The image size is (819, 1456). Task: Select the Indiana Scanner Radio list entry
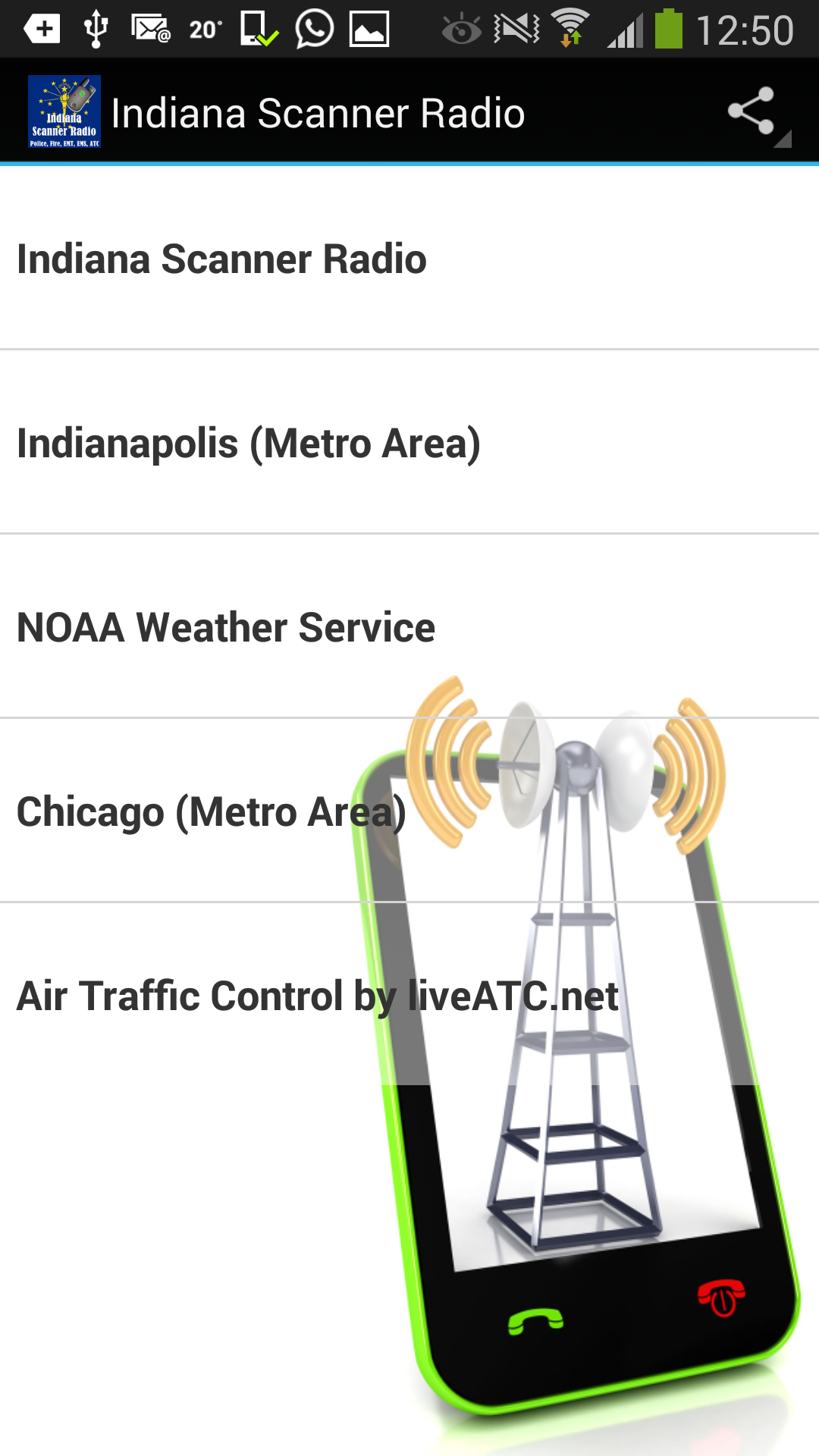[x=221, y=259]
